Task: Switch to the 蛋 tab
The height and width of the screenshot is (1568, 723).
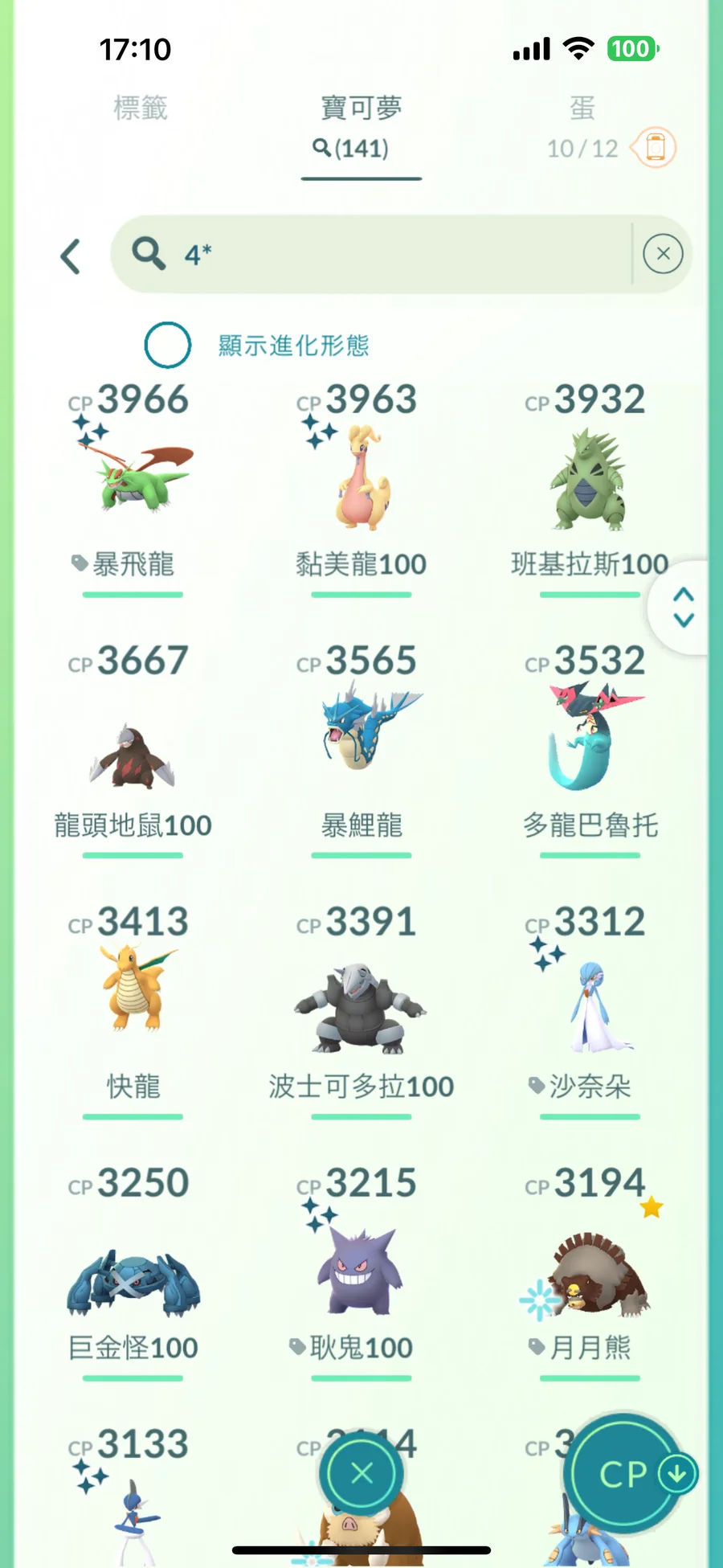Action: pyautogui.click(x=582, y=108)
